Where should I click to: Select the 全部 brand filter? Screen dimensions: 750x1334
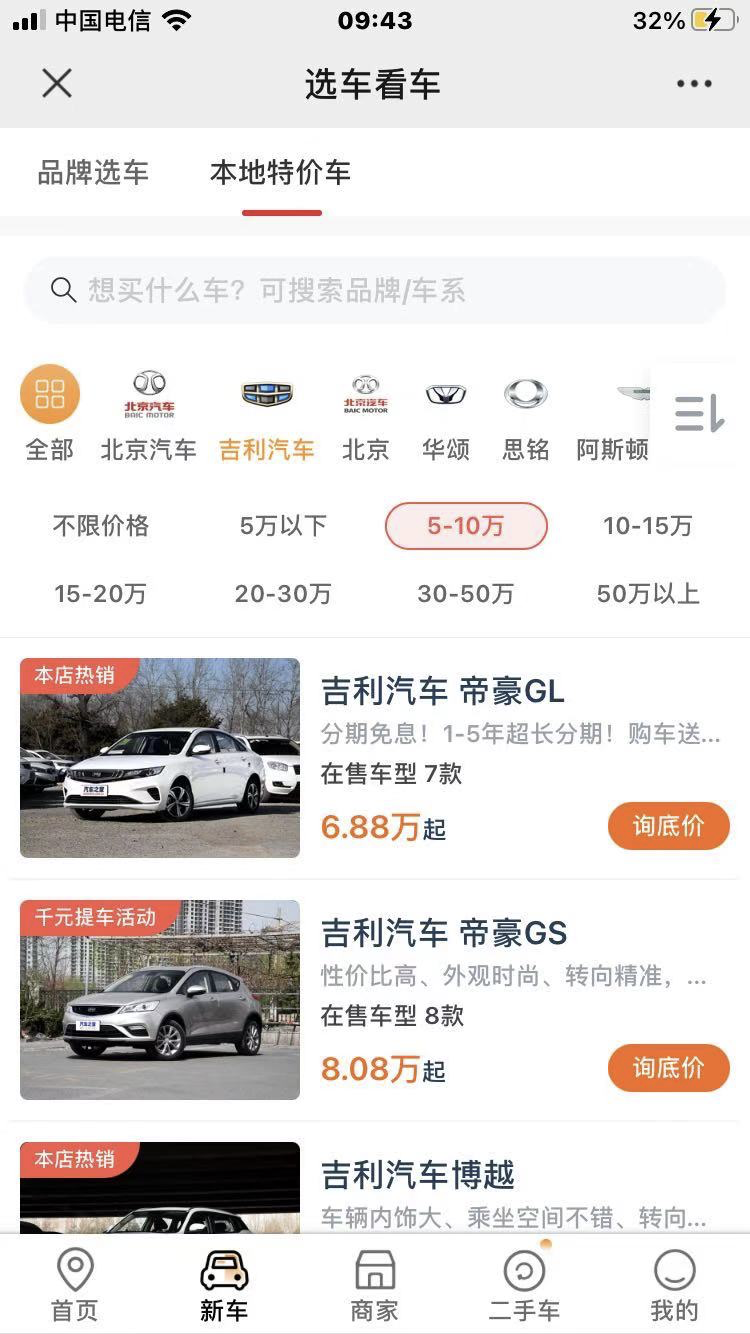click(49, 413)
